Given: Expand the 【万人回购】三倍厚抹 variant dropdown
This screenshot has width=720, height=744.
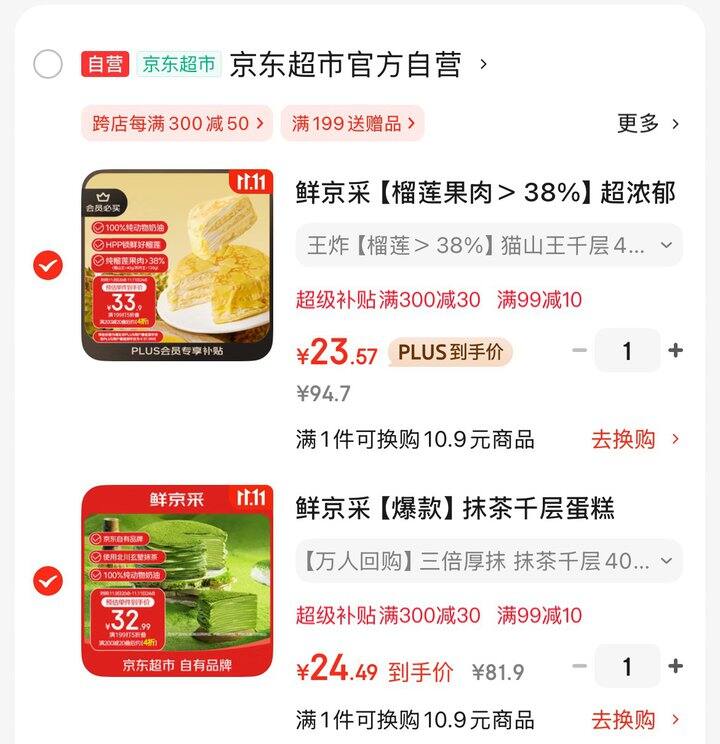Looking at the screenshot, I should [488, 561].
